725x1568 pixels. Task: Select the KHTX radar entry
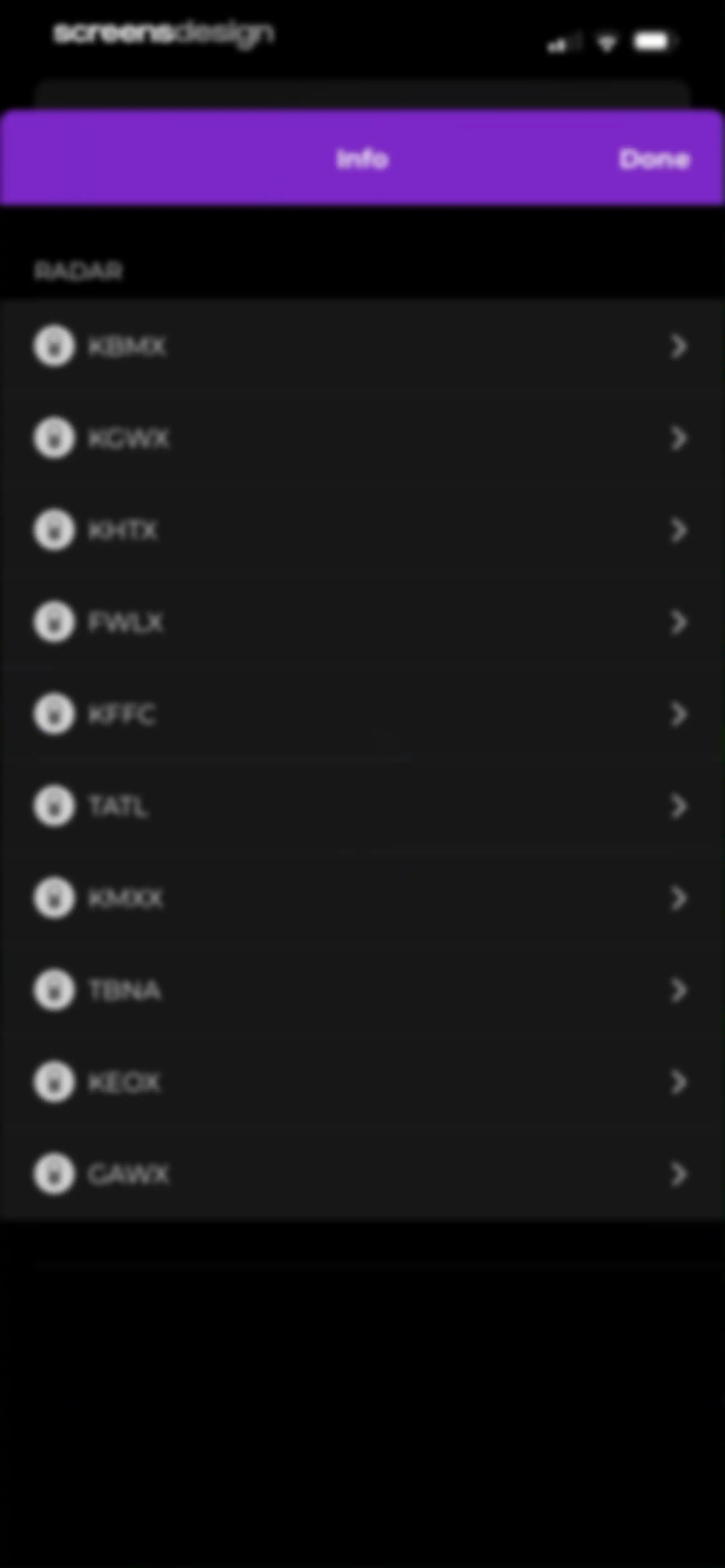pyautogui.click(x=362, y=530)
